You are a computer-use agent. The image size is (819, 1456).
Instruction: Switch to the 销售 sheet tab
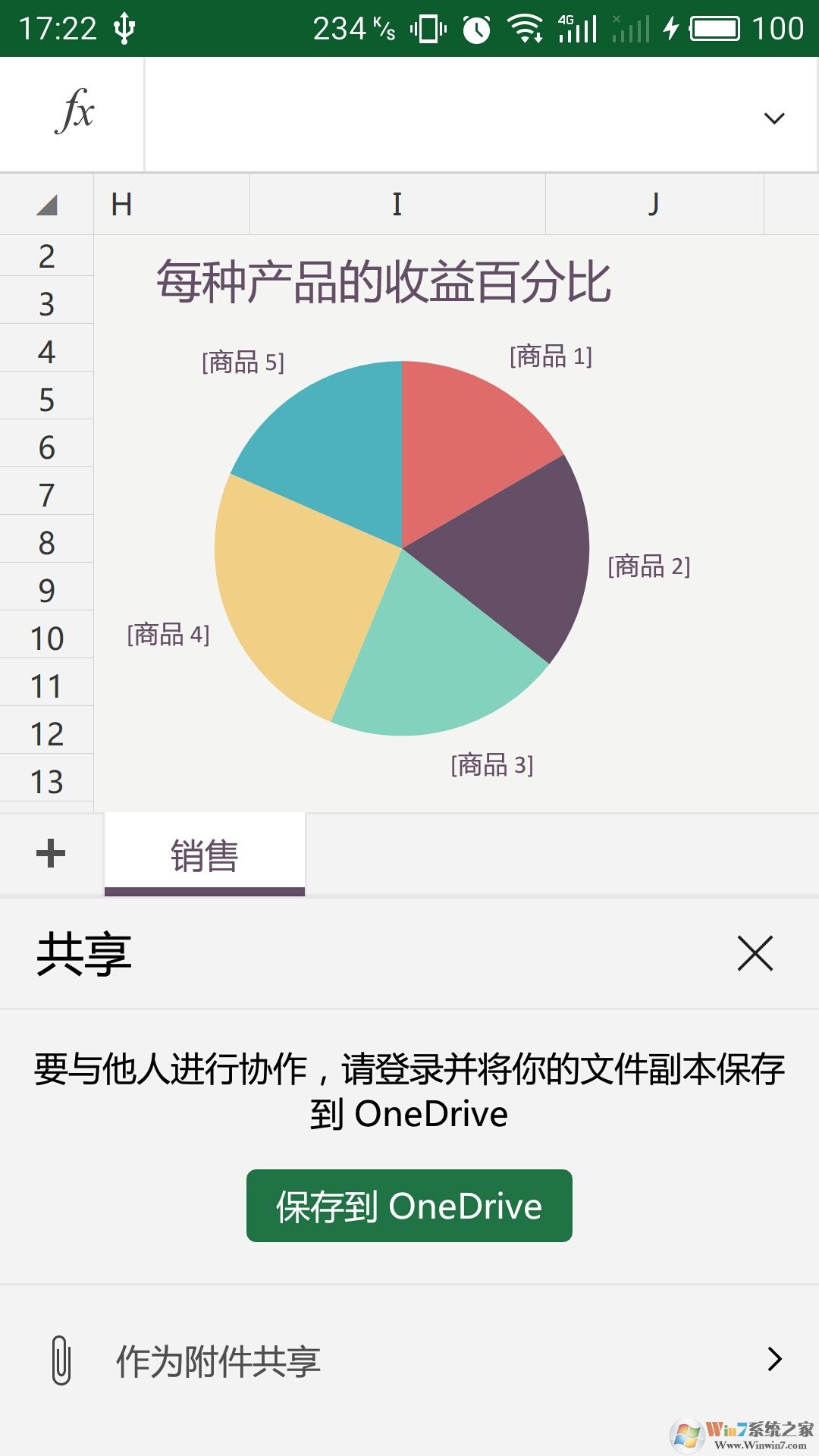[205, 855]
